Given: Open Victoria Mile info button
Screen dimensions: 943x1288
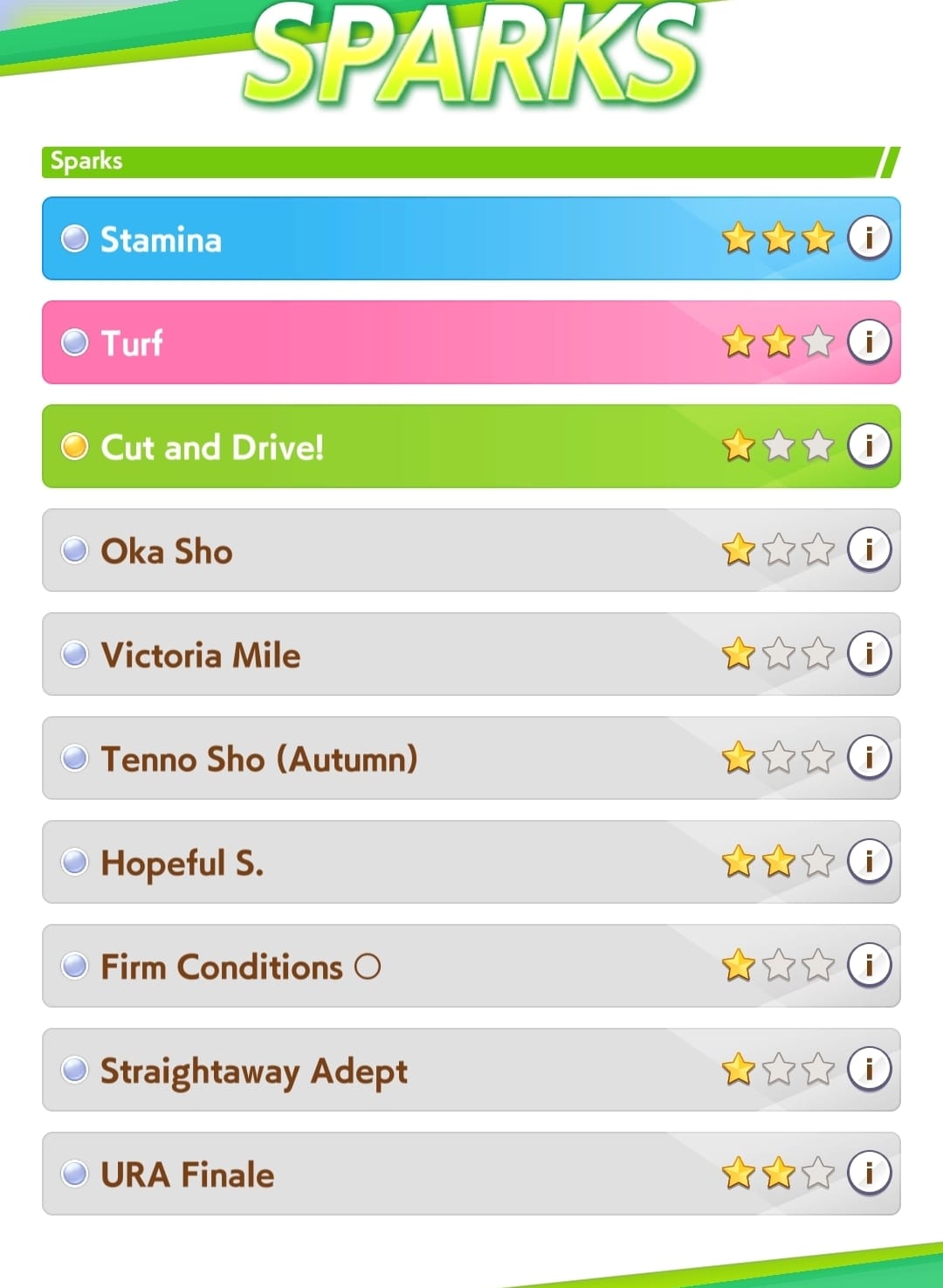Looking at the screenshot, I should 869,653.
